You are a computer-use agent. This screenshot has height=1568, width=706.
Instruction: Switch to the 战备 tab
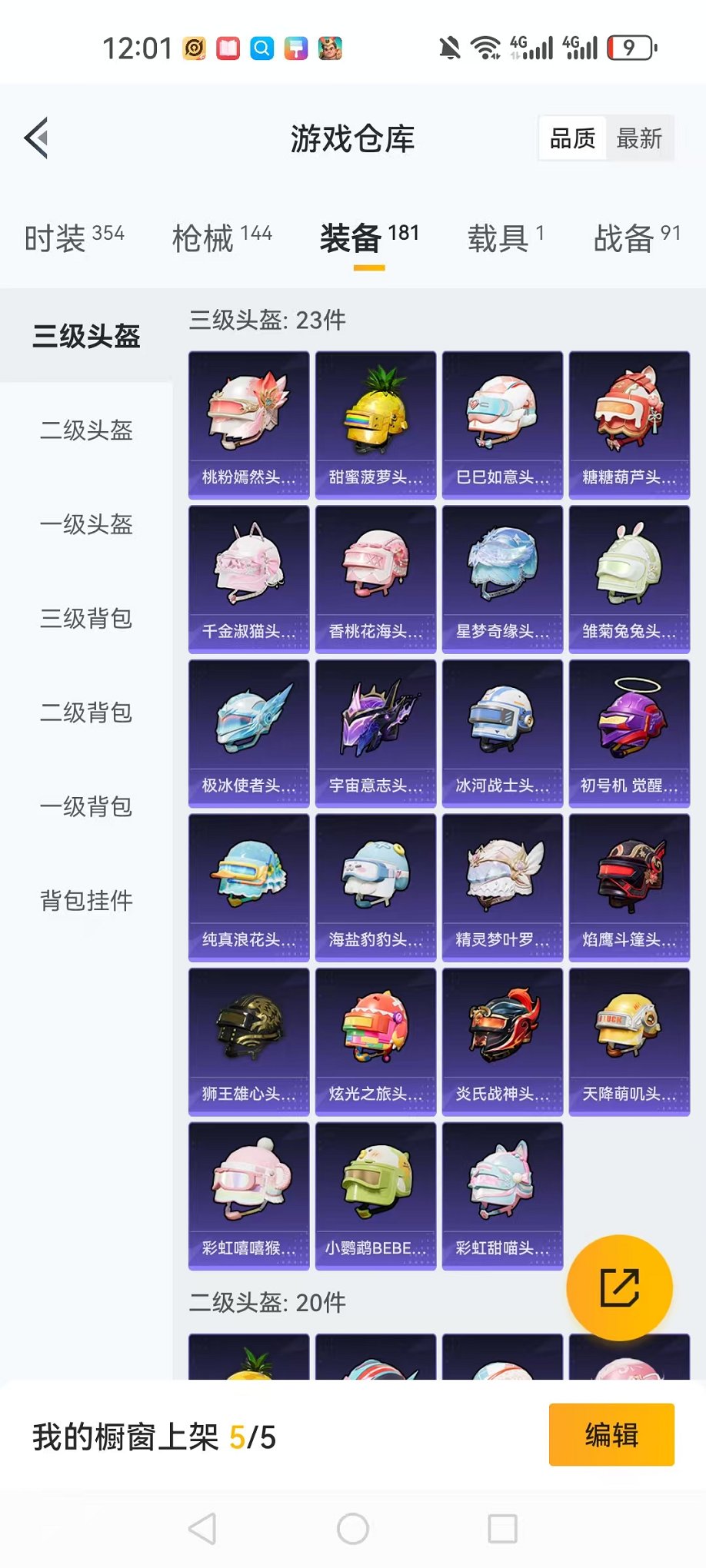pyautogui.click(x=636, y=238)
